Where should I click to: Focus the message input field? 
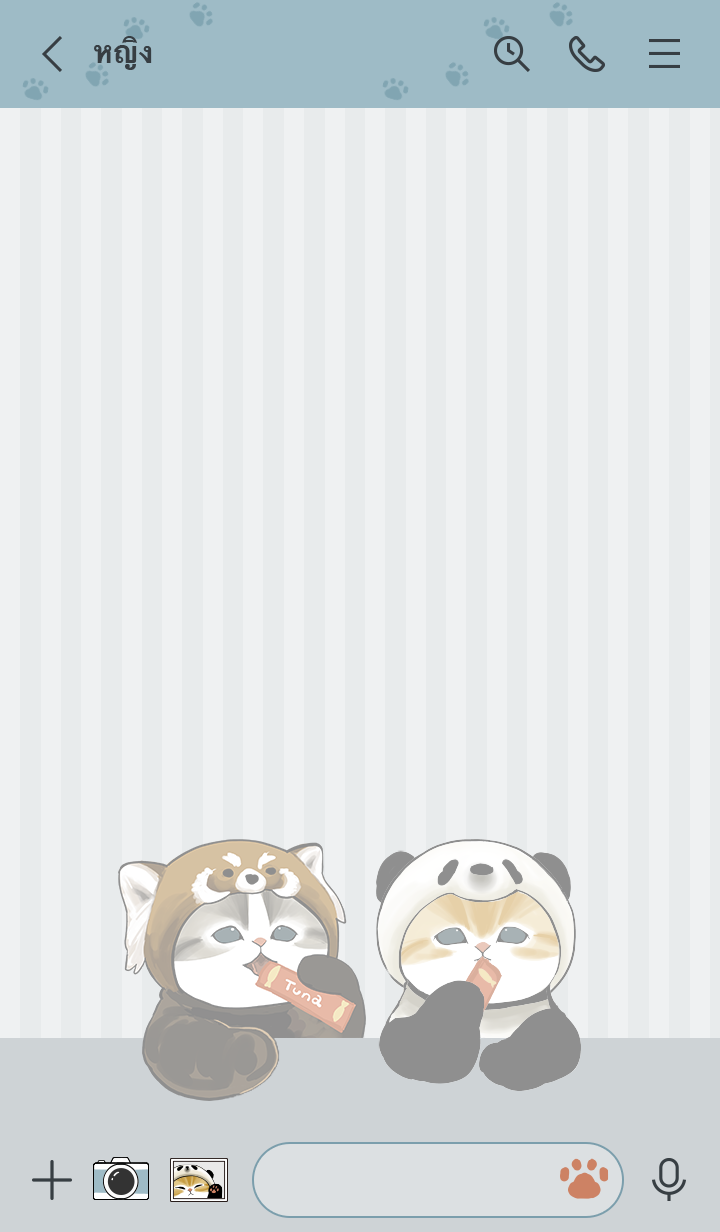(400, 1180)
